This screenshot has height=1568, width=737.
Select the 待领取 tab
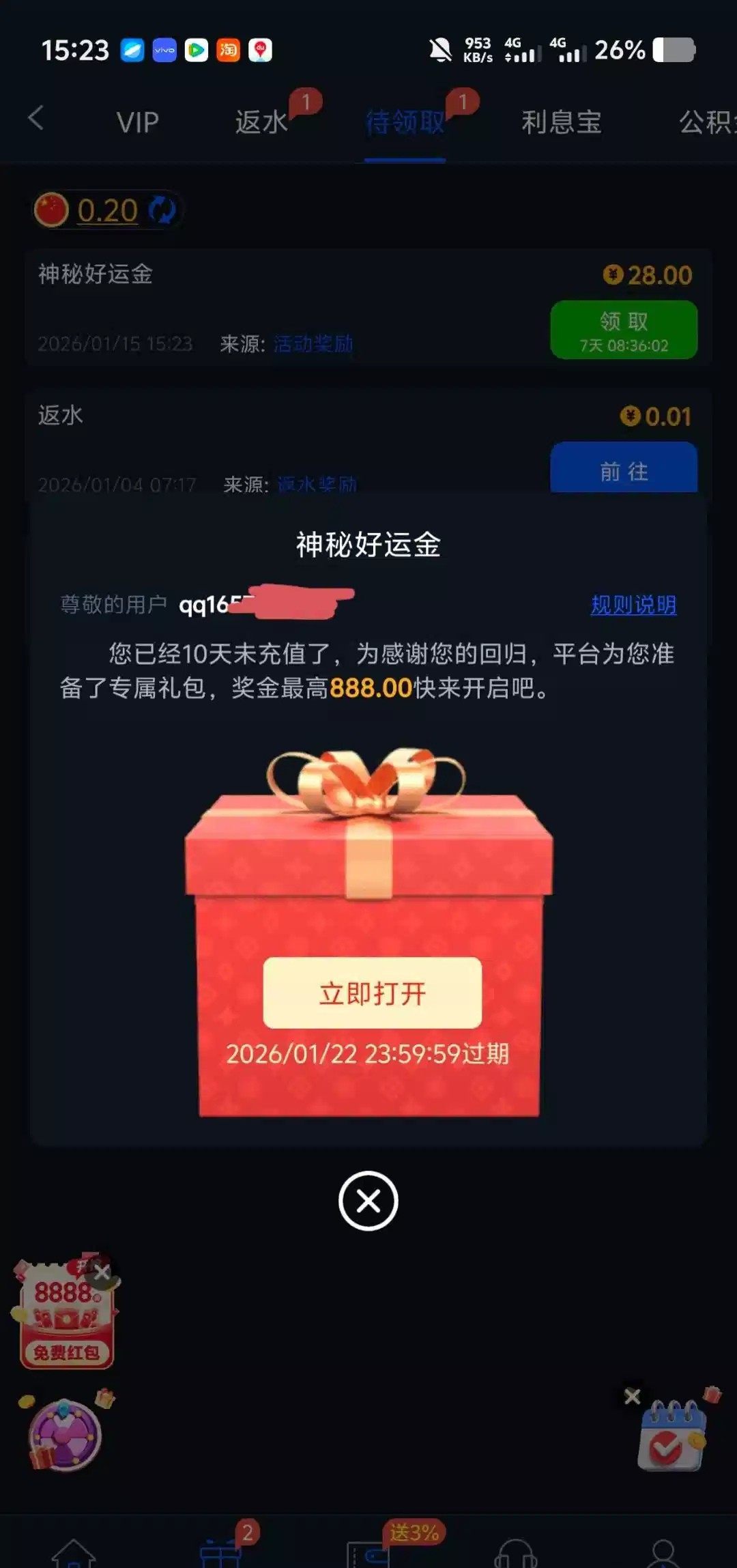click(x=405, y=123)
